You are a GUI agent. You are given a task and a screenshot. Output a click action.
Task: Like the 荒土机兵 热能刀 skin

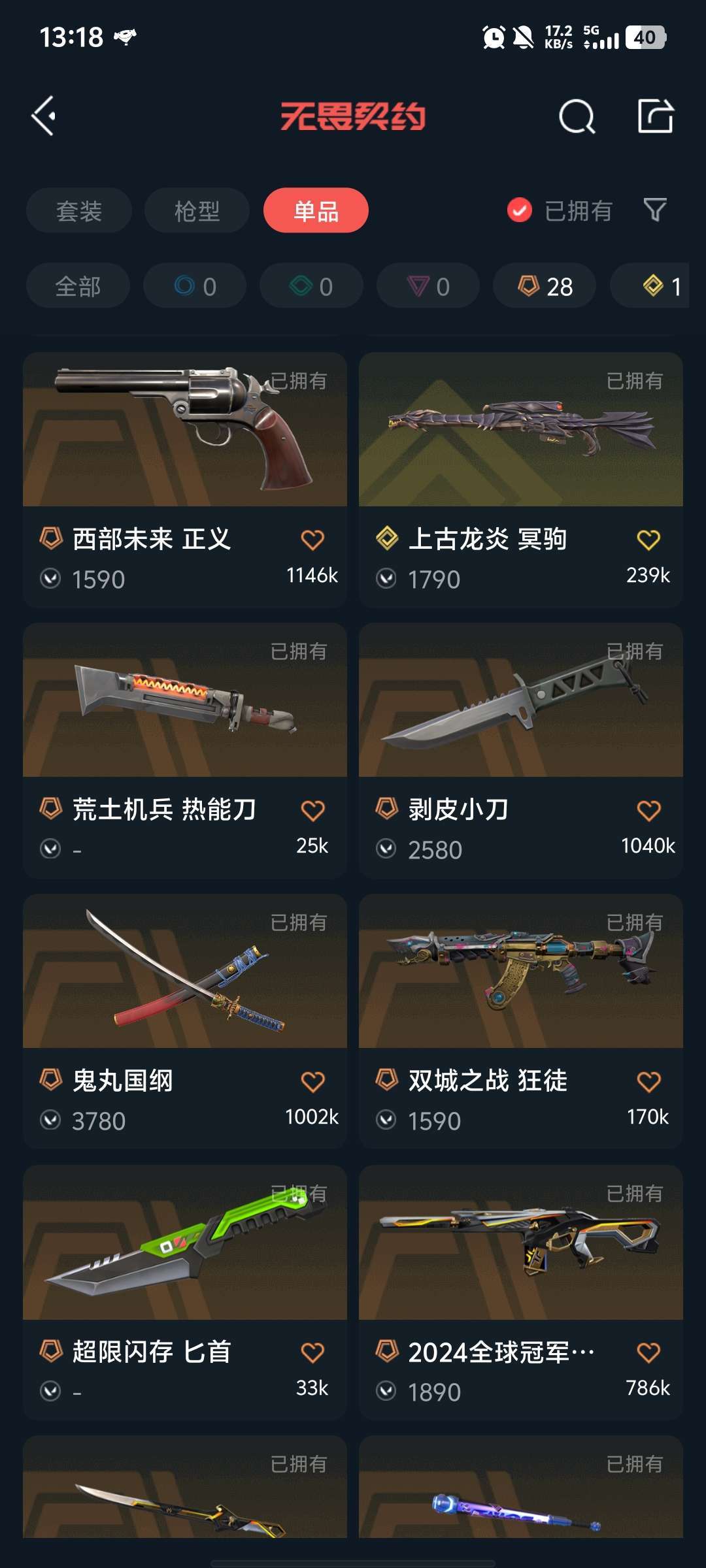click(312, 810)
